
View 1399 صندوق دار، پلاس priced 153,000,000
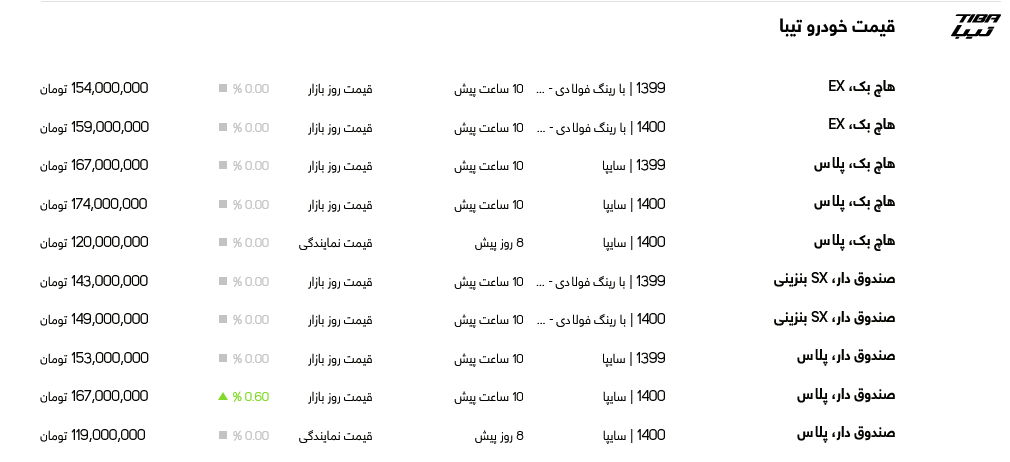(846, 357)
